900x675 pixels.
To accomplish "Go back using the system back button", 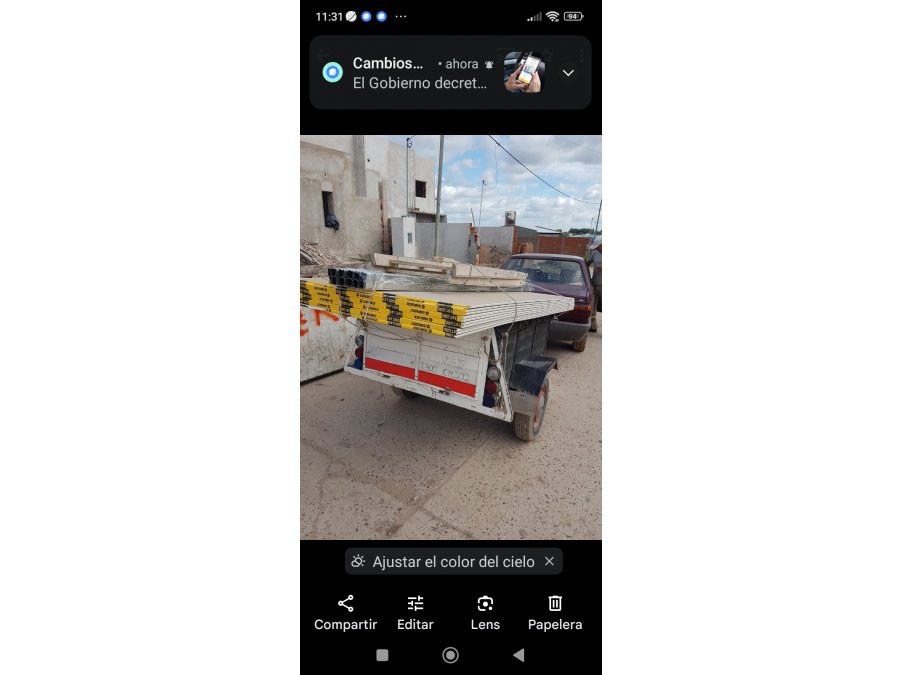I will click(518, 655).
